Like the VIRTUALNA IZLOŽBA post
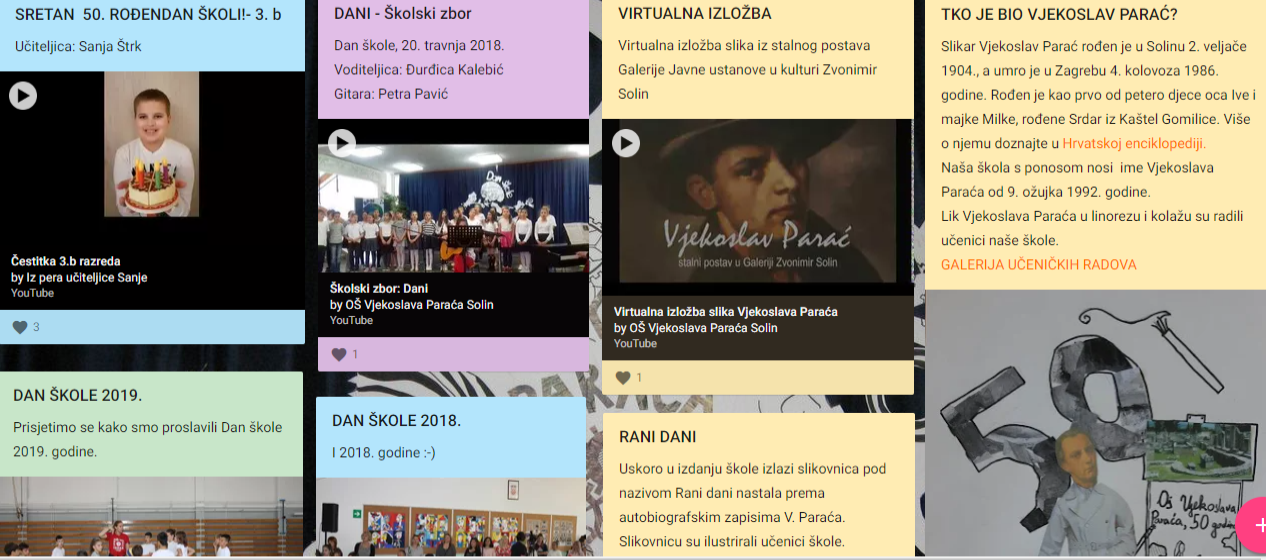Image resolution: width=1266 pixels, height=560 pixels. (x=623, y=377)
